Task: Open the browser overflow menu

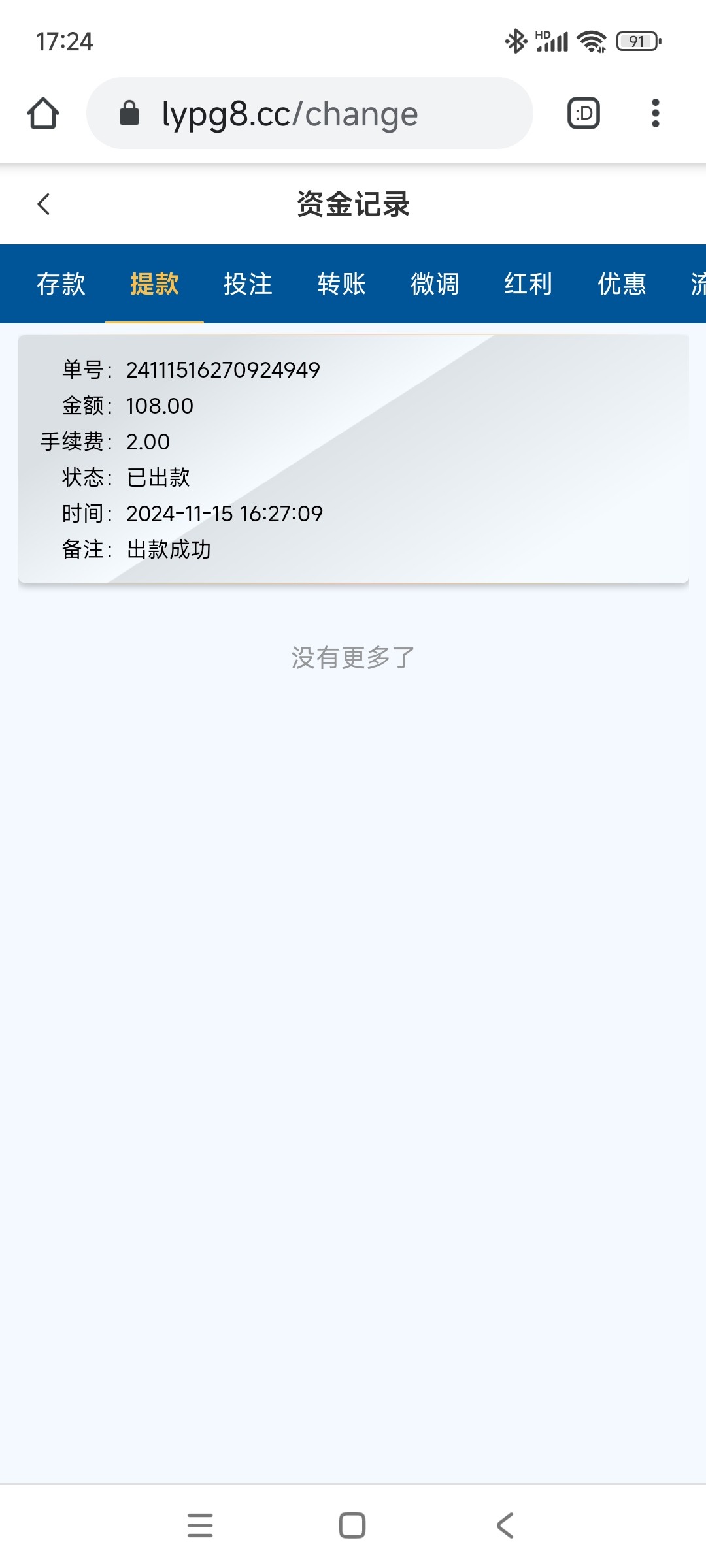Action: tap(655, 114)
